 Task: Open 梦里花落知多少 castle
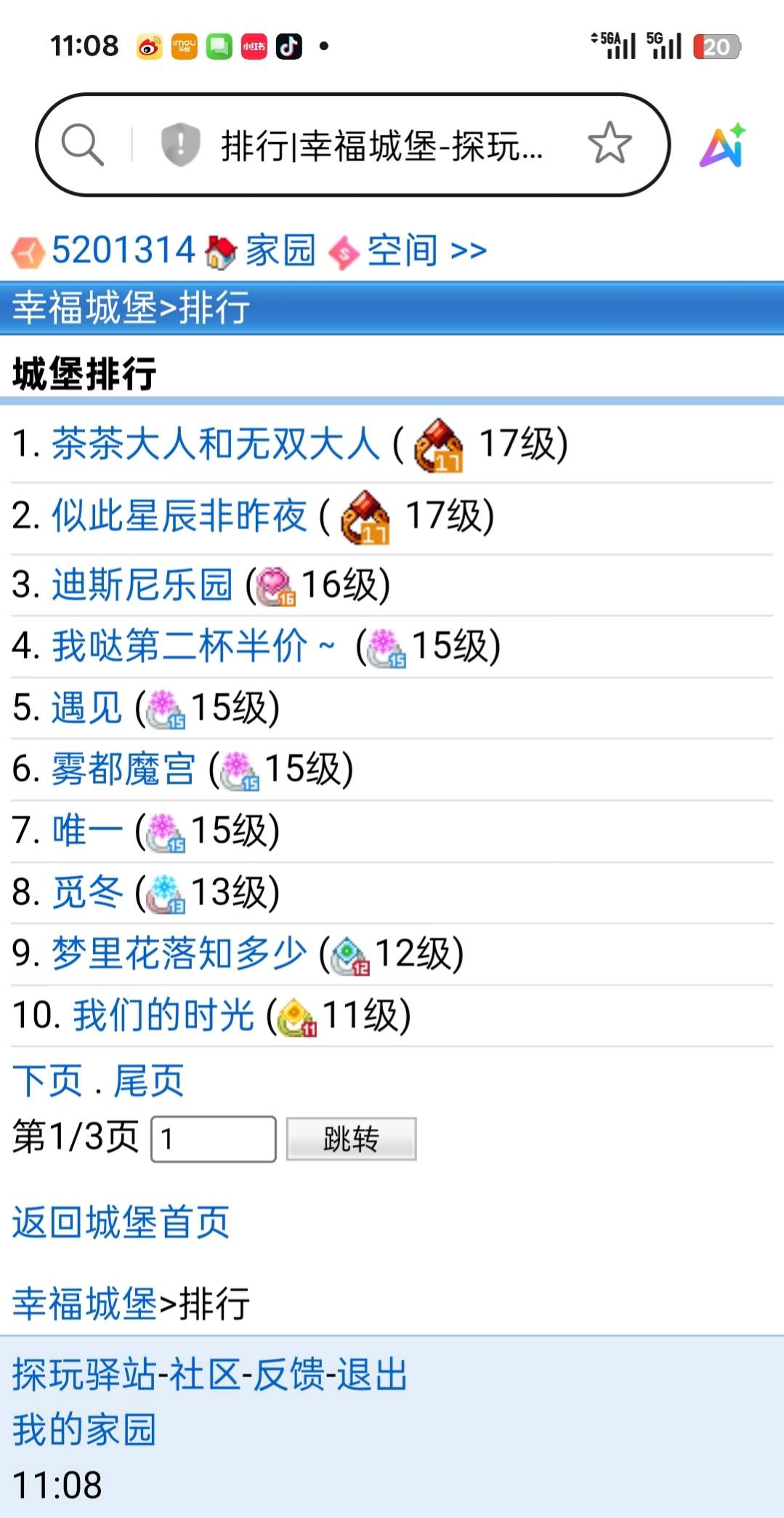[x=179, y=954]
